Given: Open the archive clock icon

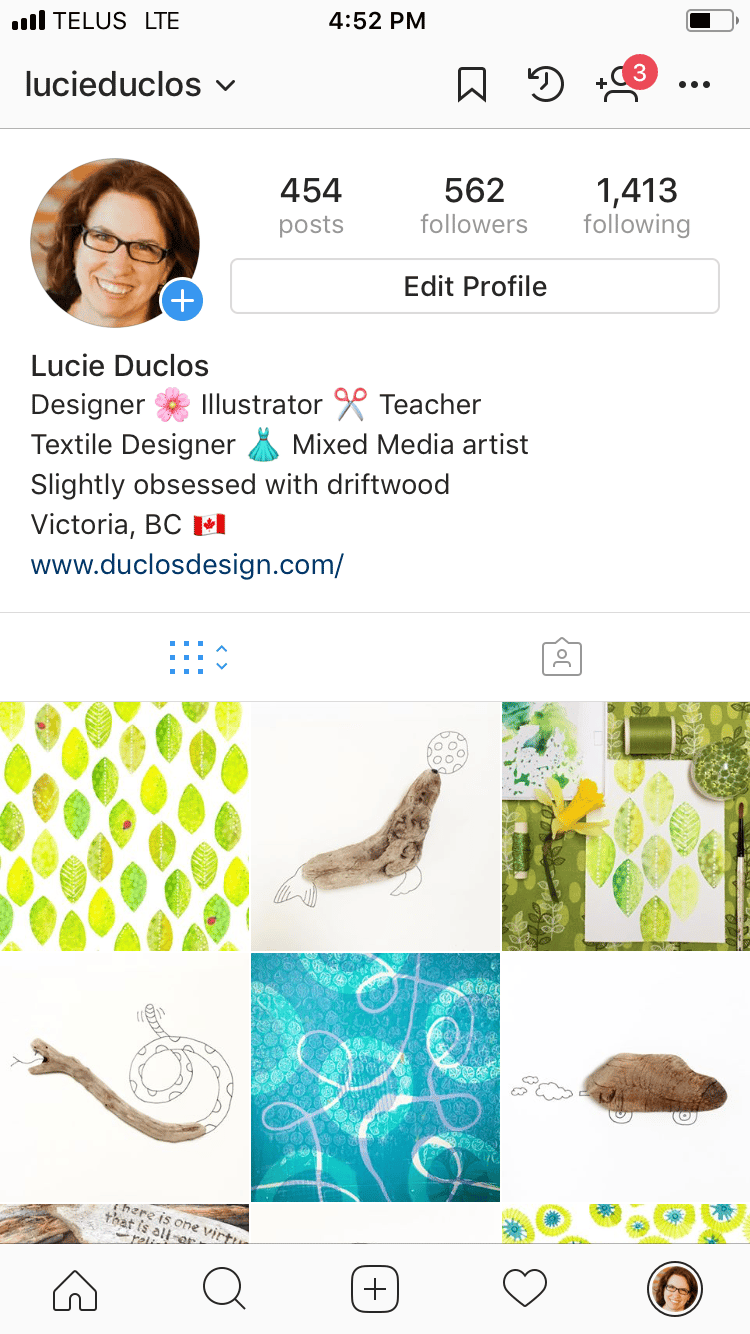Looking at the screenshot, I should click(545, 85).
